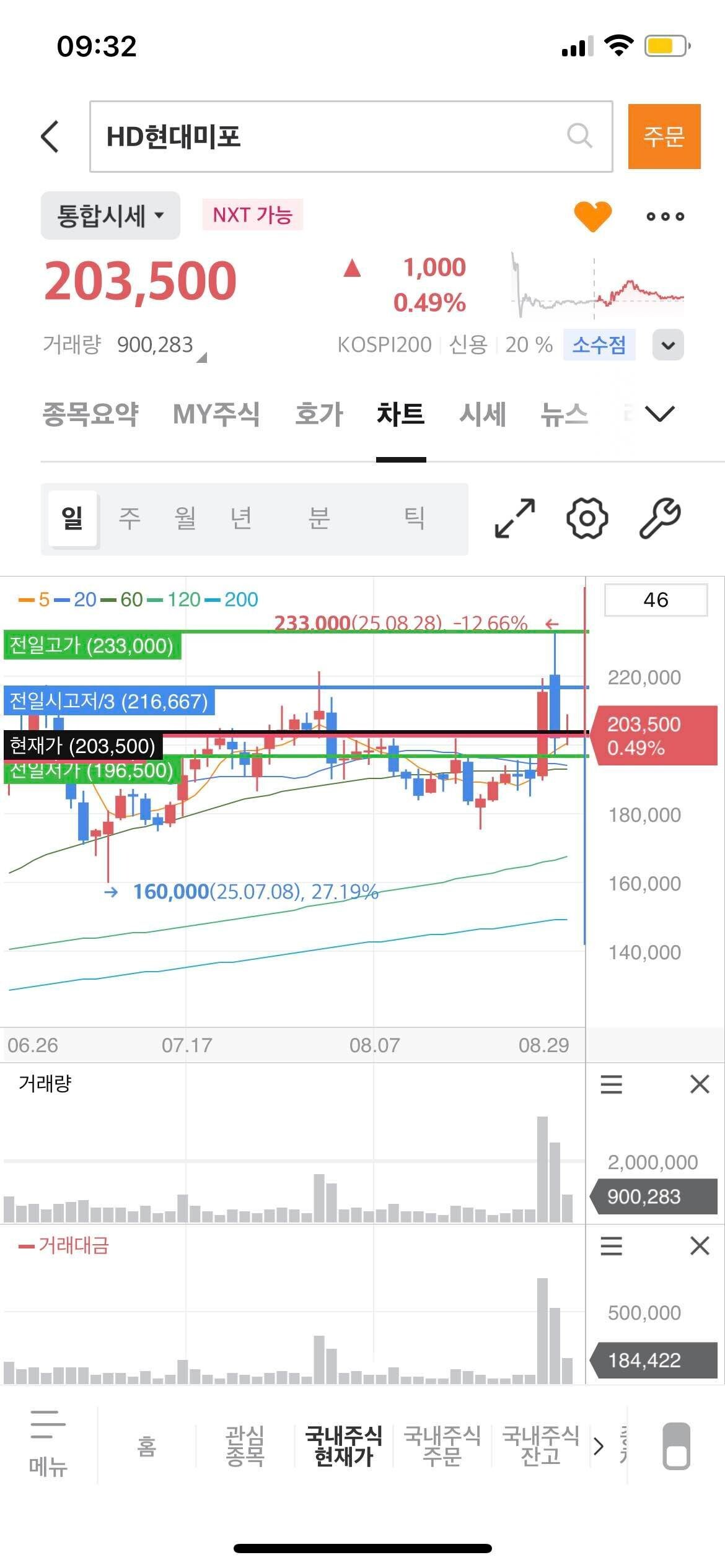This screenshot has height=1568, width=725.
Task: Select the 주 weekly chart period
Action: coord(130,518)
